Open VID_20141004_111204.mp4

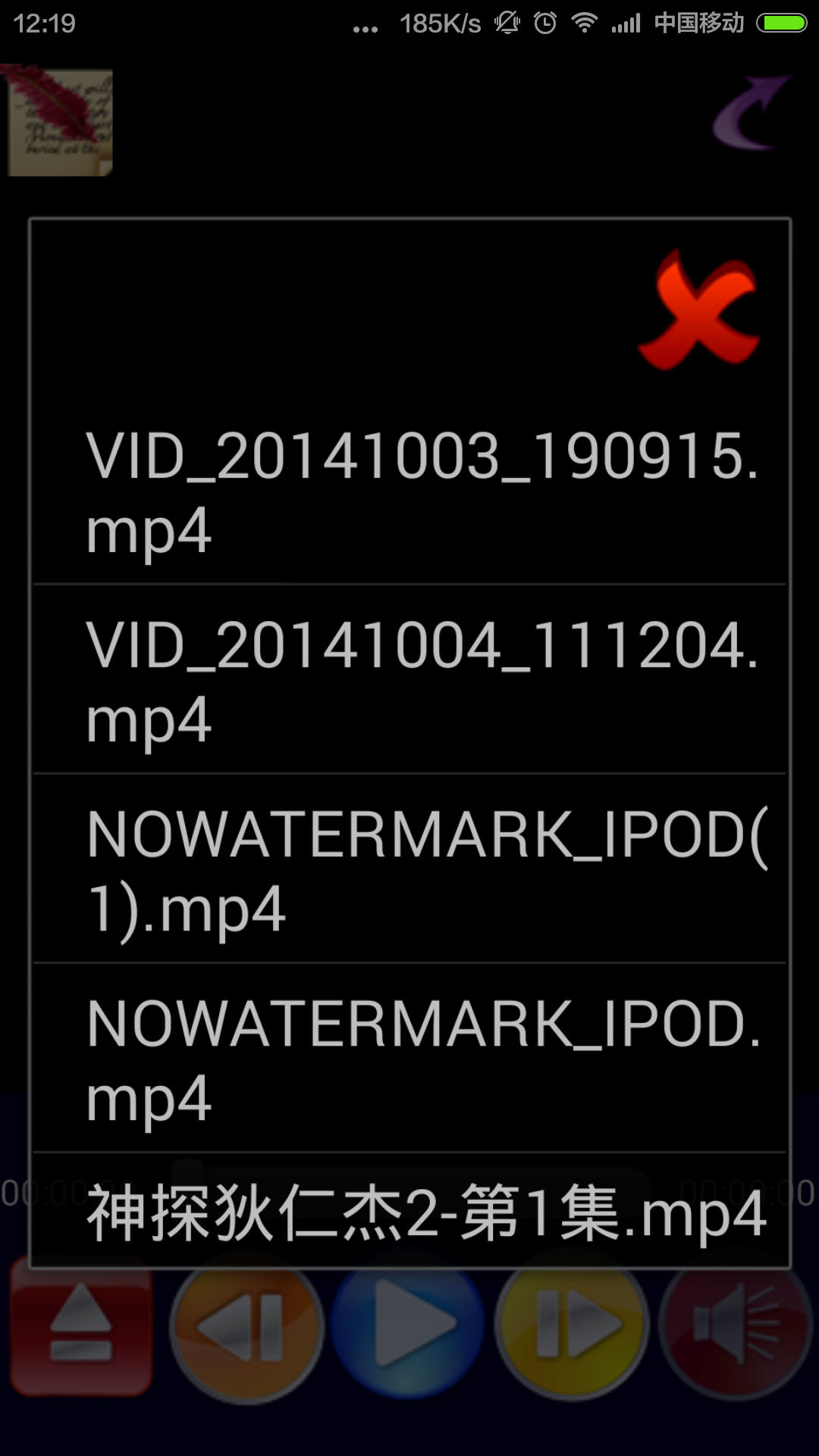coord(409,680)
